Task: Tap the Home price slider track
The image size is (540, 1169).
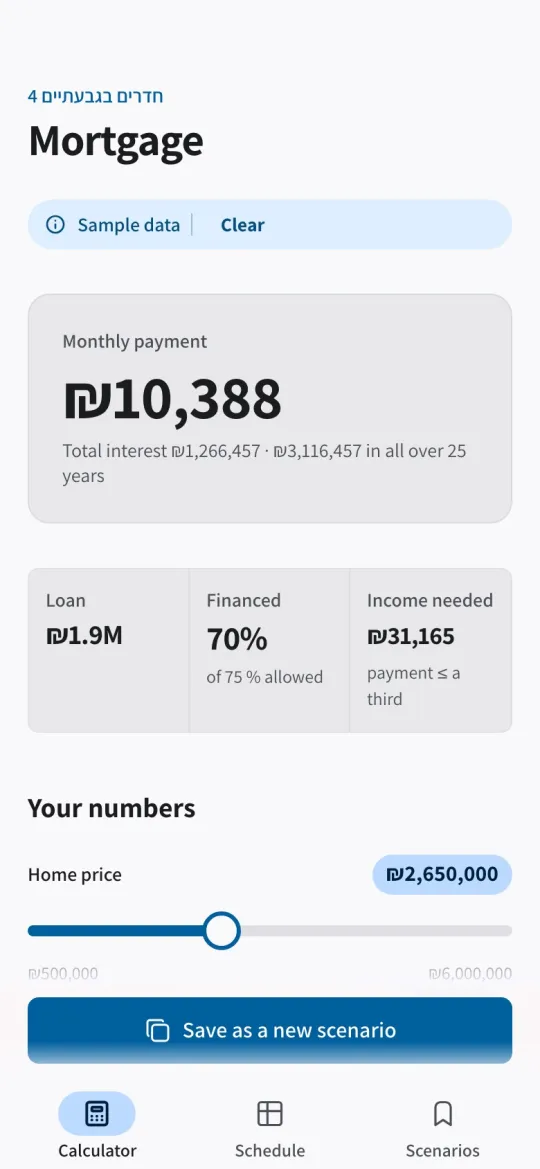Action: 270,930
